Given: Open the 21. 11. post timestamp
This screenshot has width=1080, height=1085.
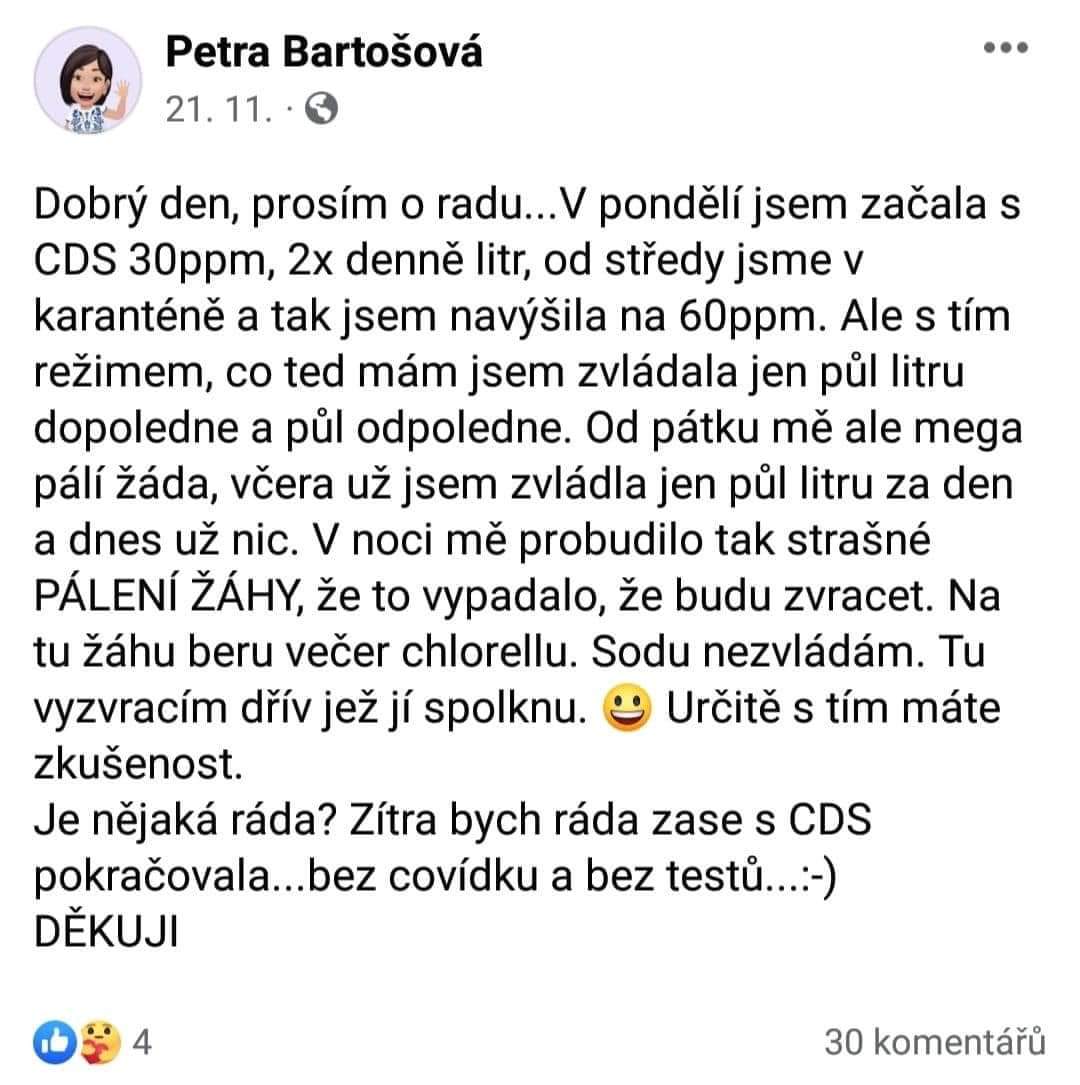Looking at the screenshot, I should tap(217, 108).
